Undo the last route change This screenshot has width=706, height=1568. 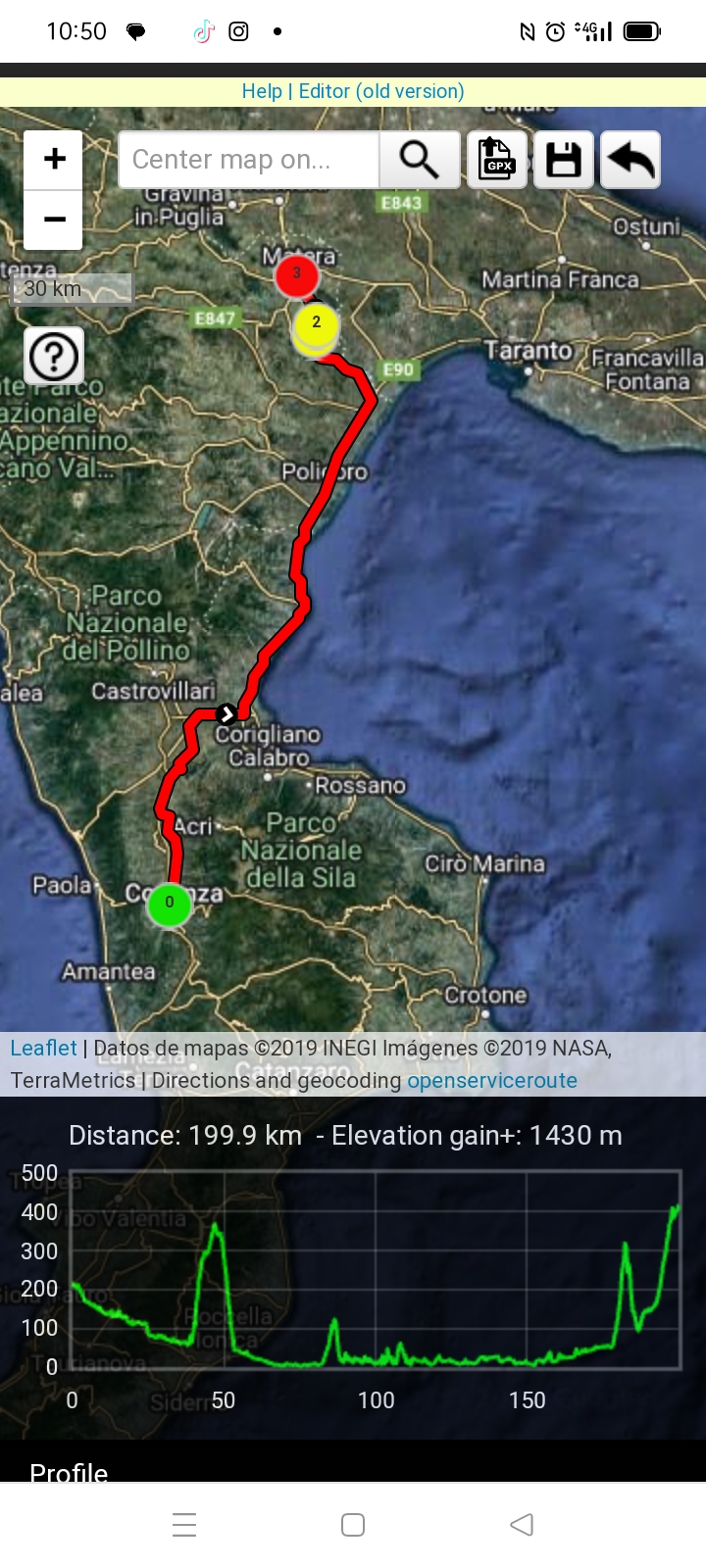630,160
